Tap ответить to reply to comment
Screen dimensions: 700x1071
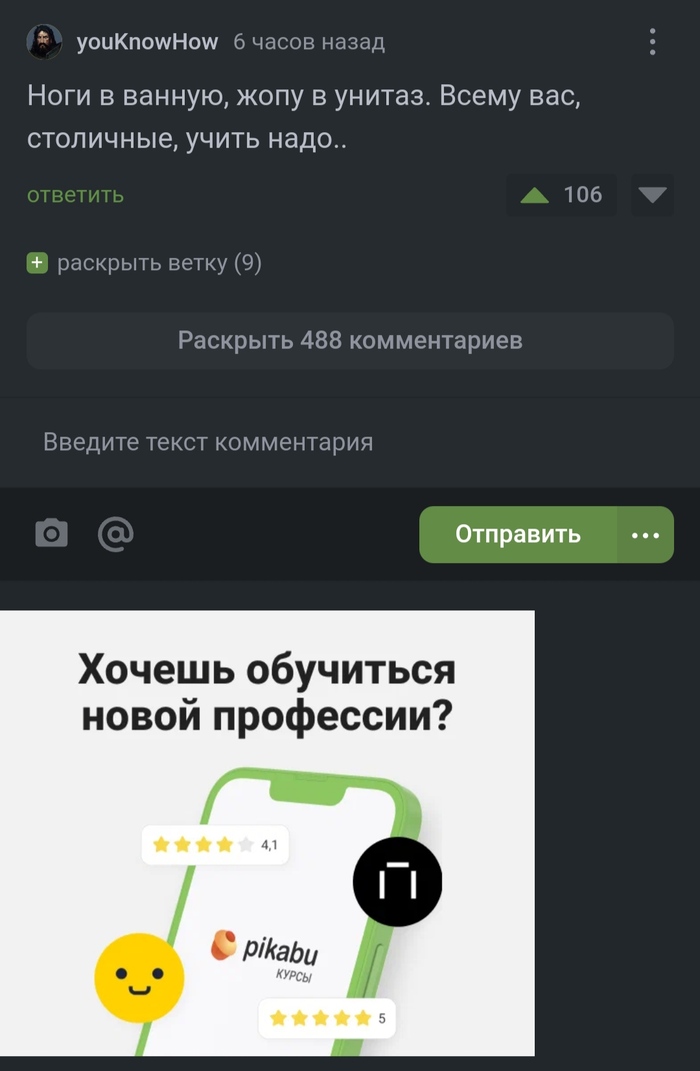(76, 195)
